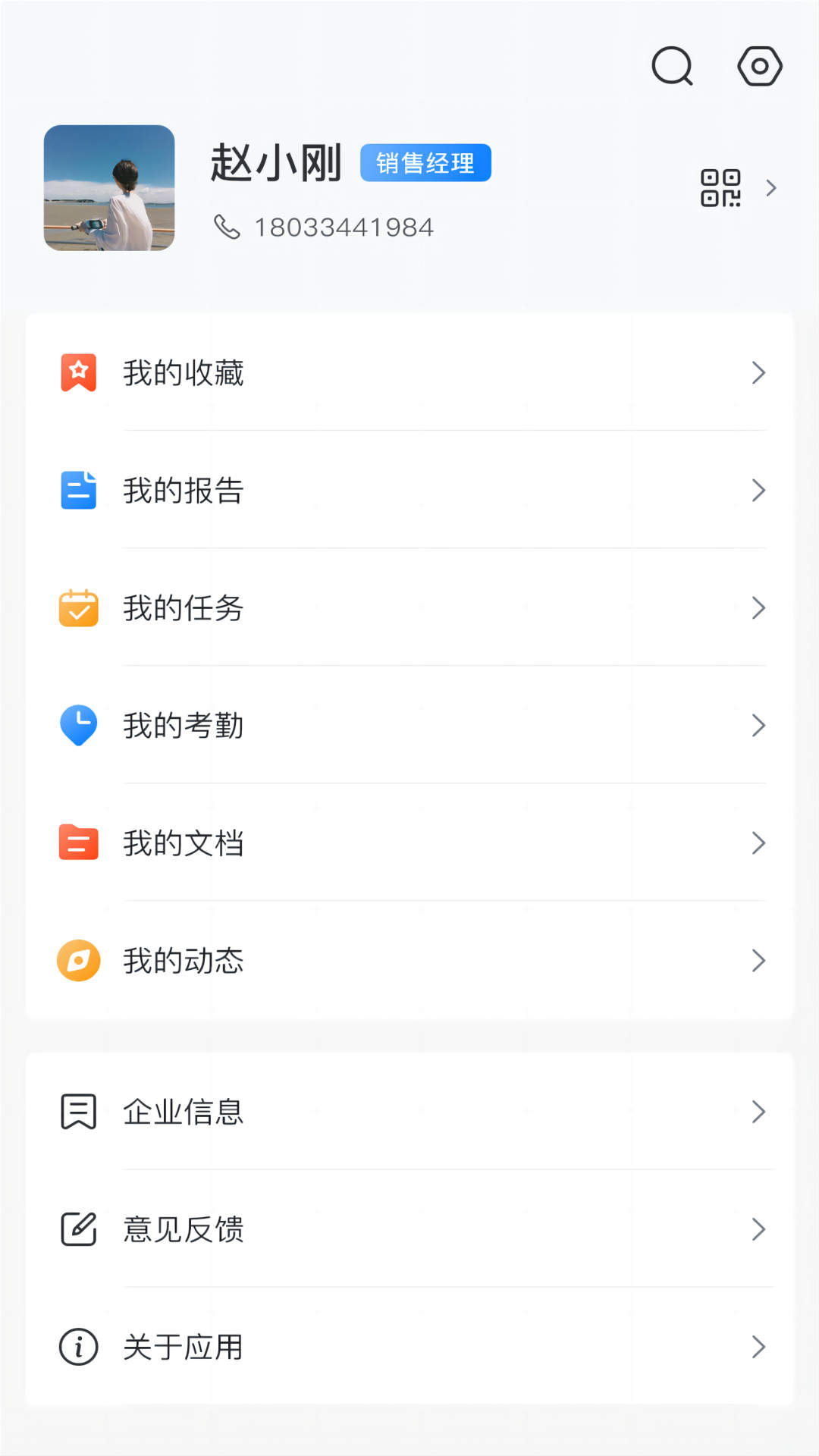Image resolution: width=819 pixels, height=1456 pixels.
Task: Tap the phone number 18033441984
Action: (x=344, y=227)
